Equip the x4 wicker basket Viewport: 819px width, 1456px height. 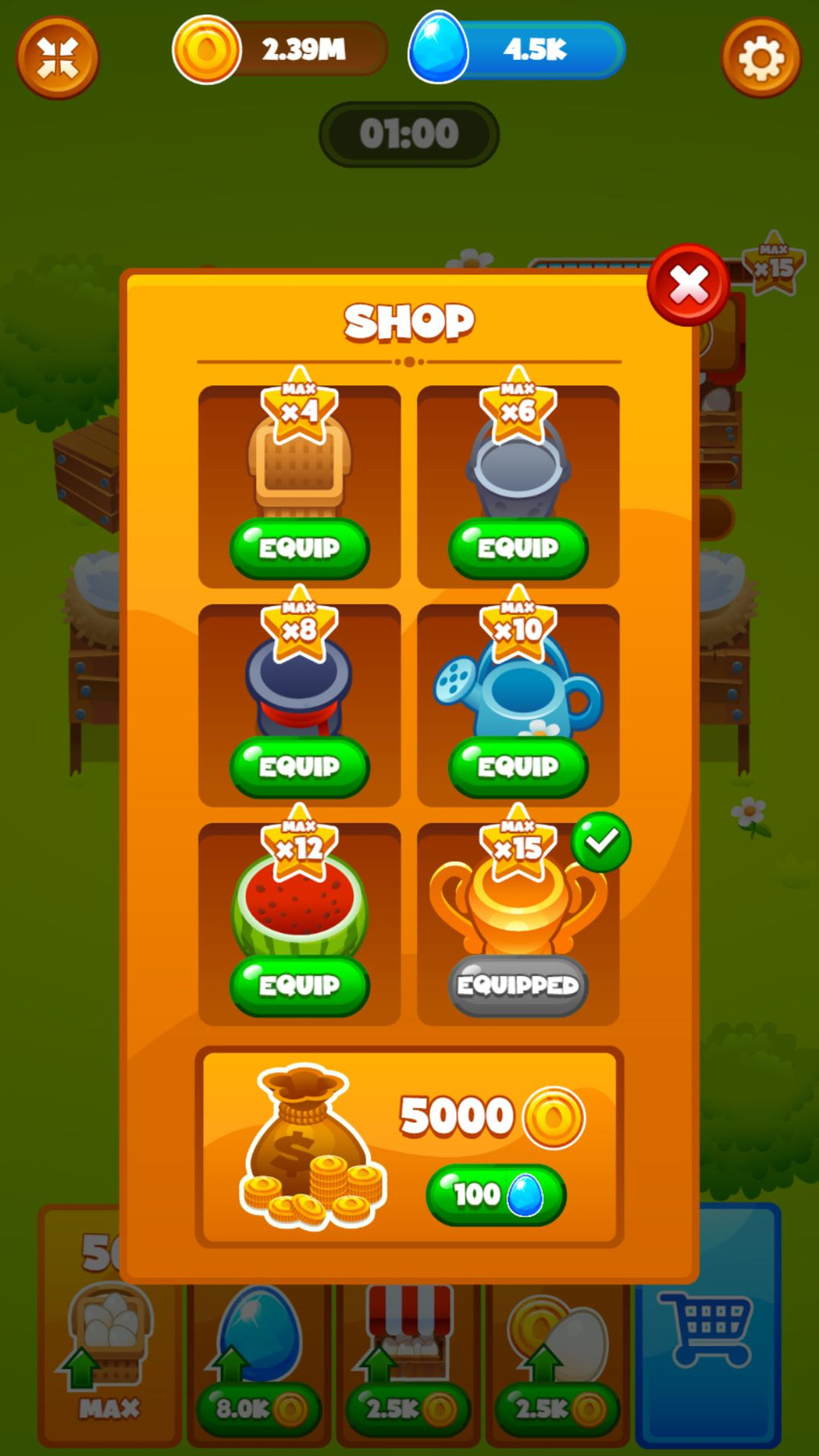[x=299, y=548]
